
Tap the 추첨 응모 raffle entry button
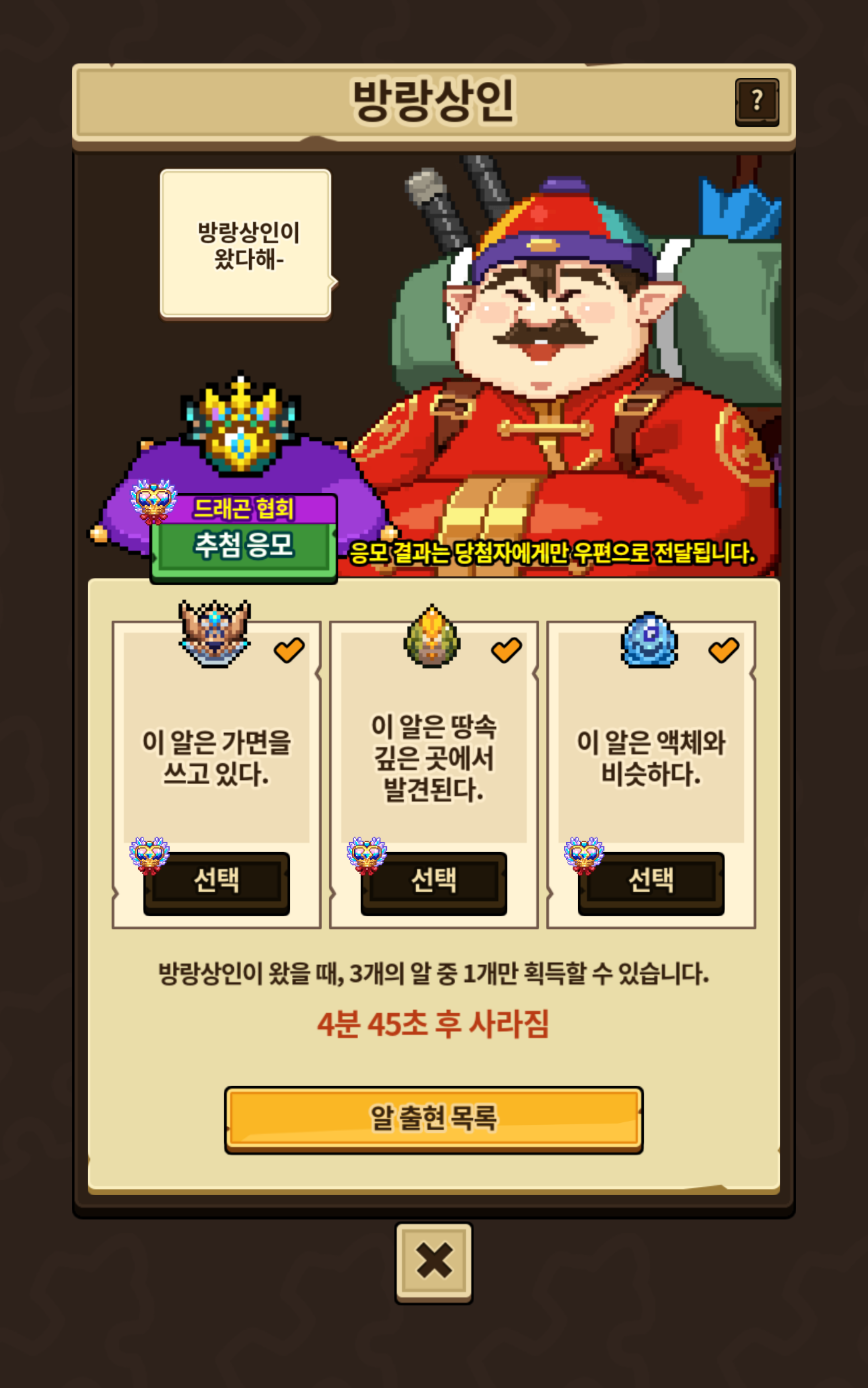click(x=243, y=546)
